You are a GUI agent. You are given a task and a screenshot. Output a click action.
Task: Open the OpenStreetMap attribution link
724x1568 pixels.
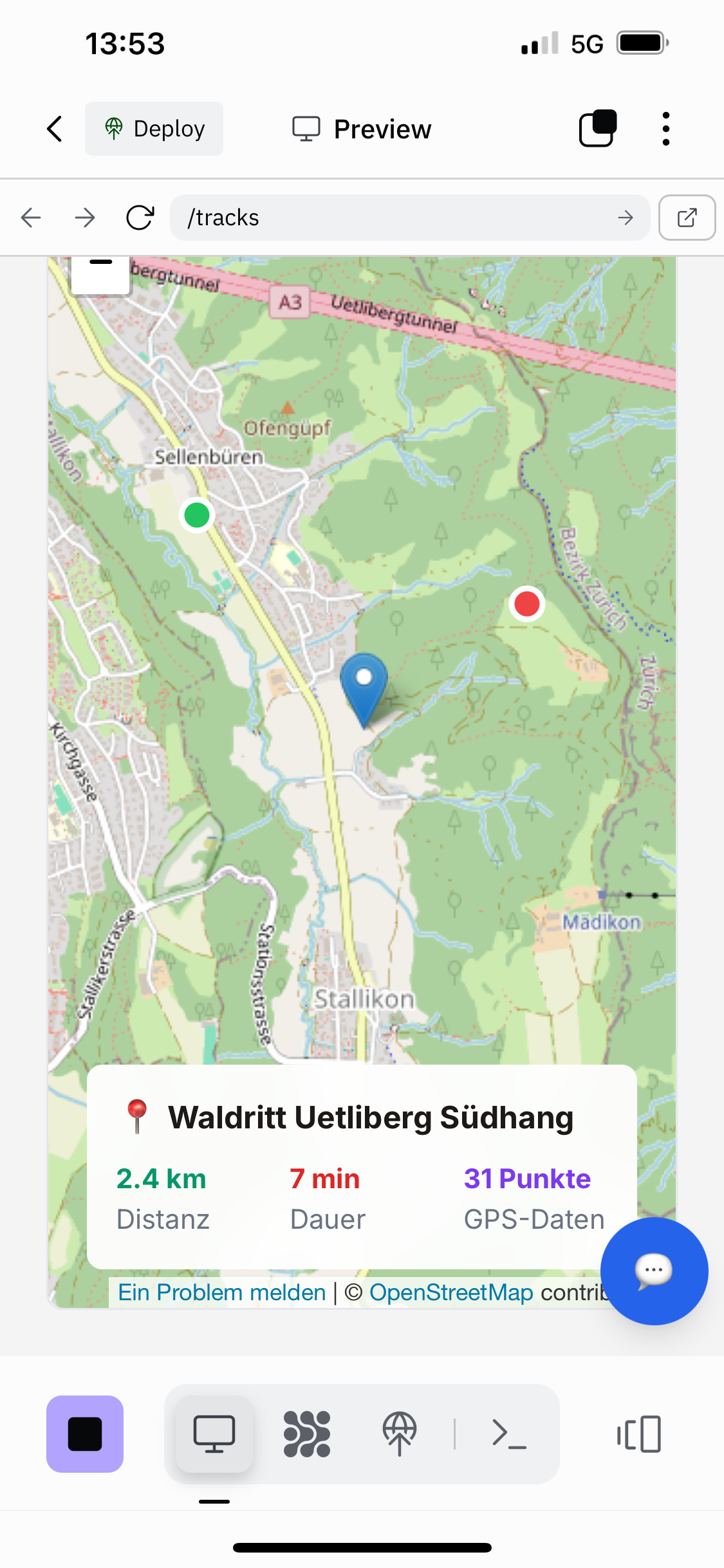[x=451, y=1293]
